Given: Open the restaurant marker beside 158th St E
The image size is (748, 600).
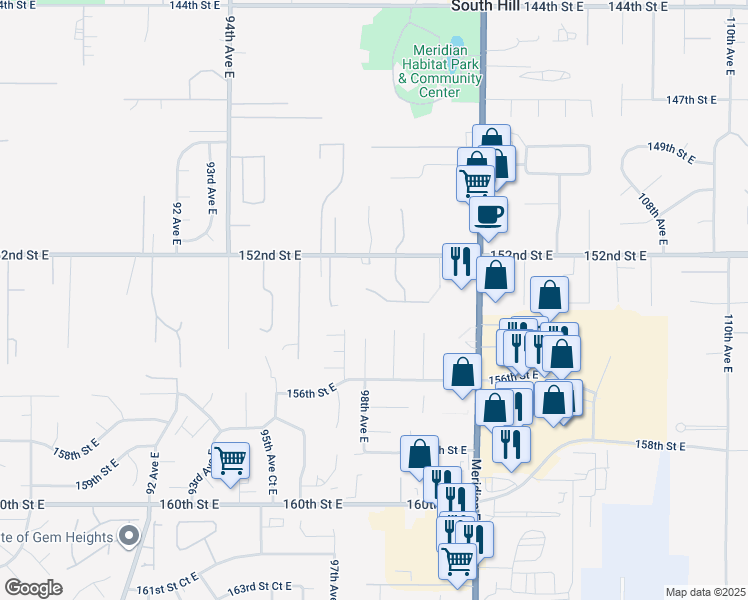Looking at the screenshot, I should click(511, 445).
